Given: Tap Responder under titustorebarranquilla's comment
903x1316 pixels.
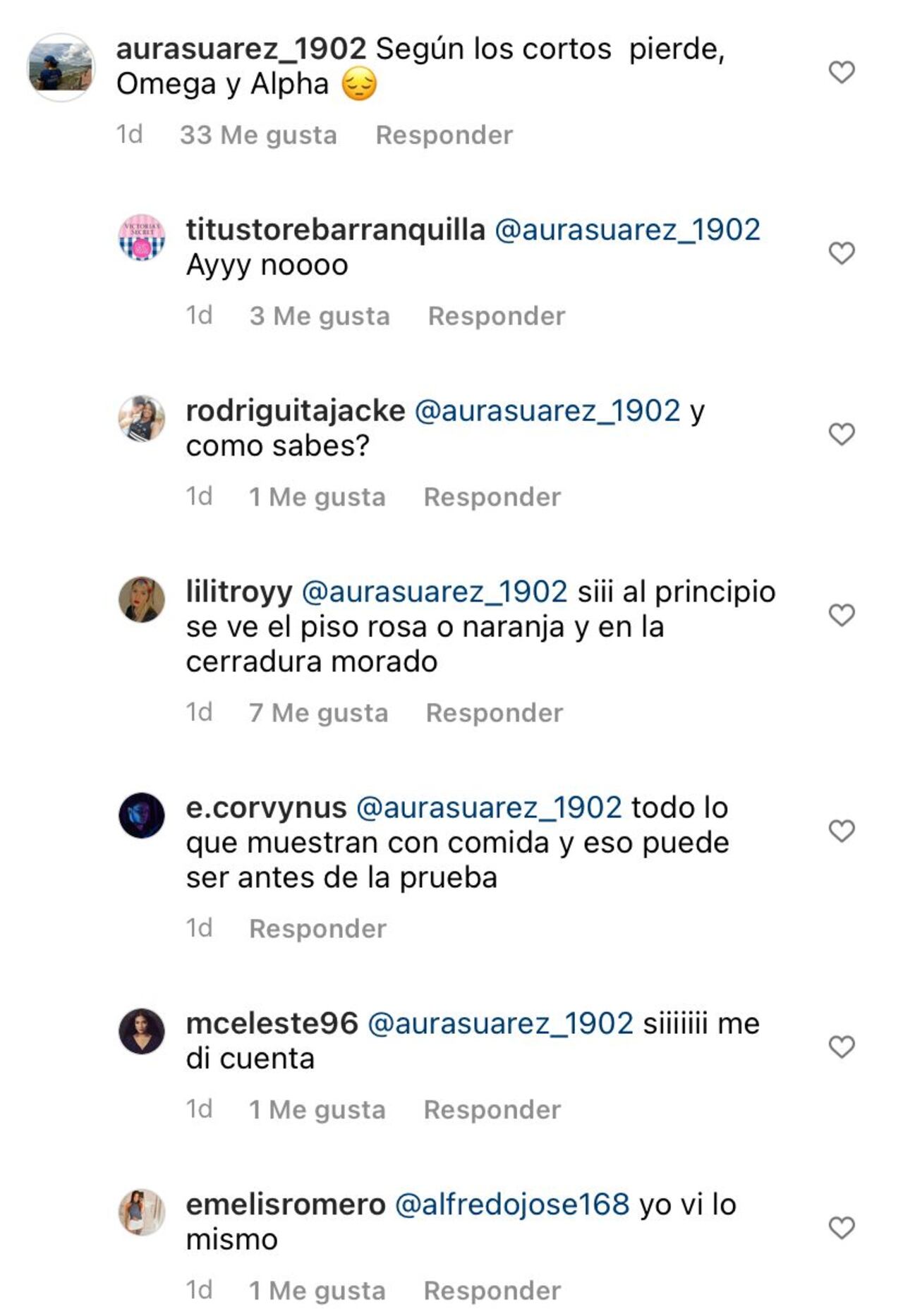Looking at the screenshot, I should [496, 316].
